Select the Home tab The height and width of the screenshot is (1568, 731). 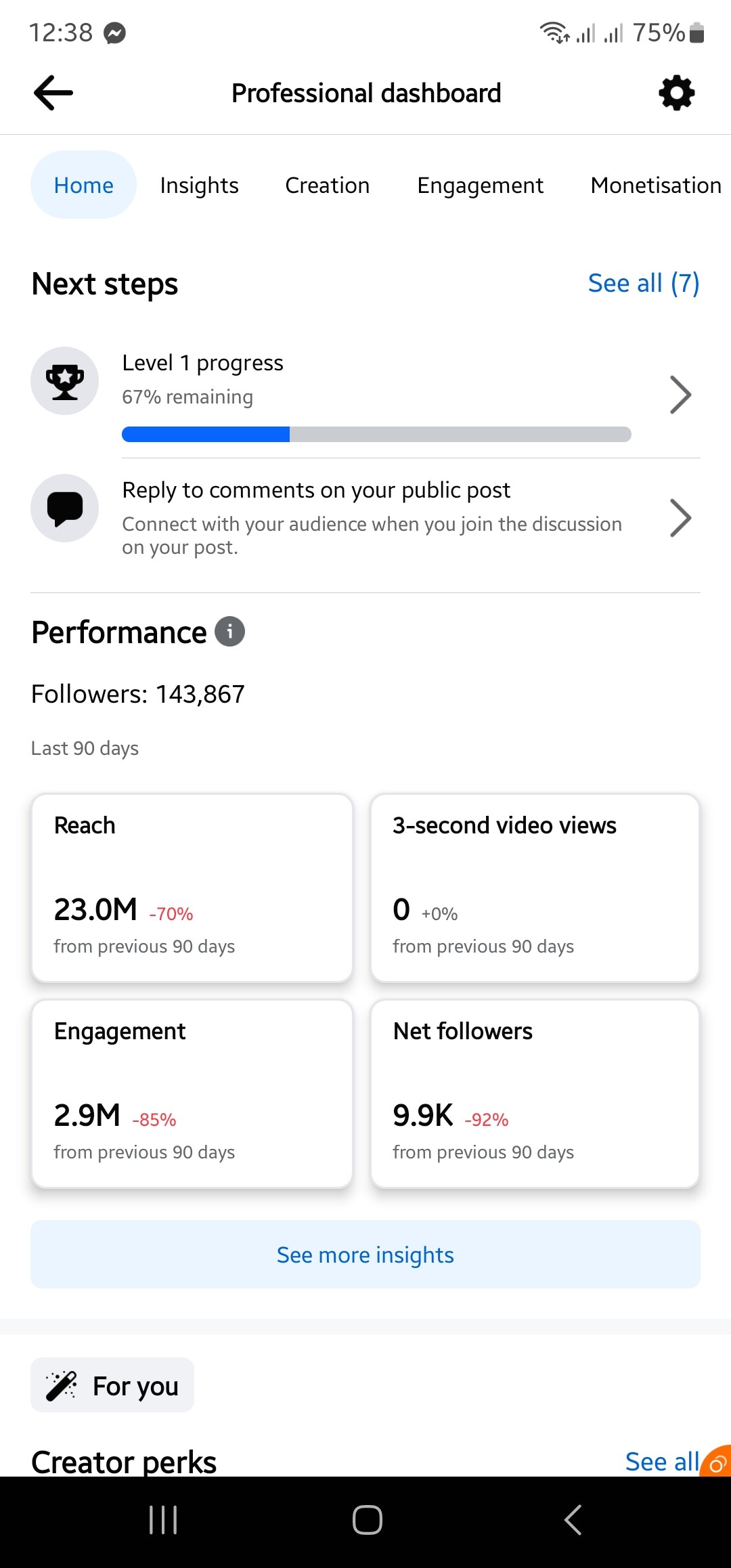pyautogui.click(x=84, y=185)
